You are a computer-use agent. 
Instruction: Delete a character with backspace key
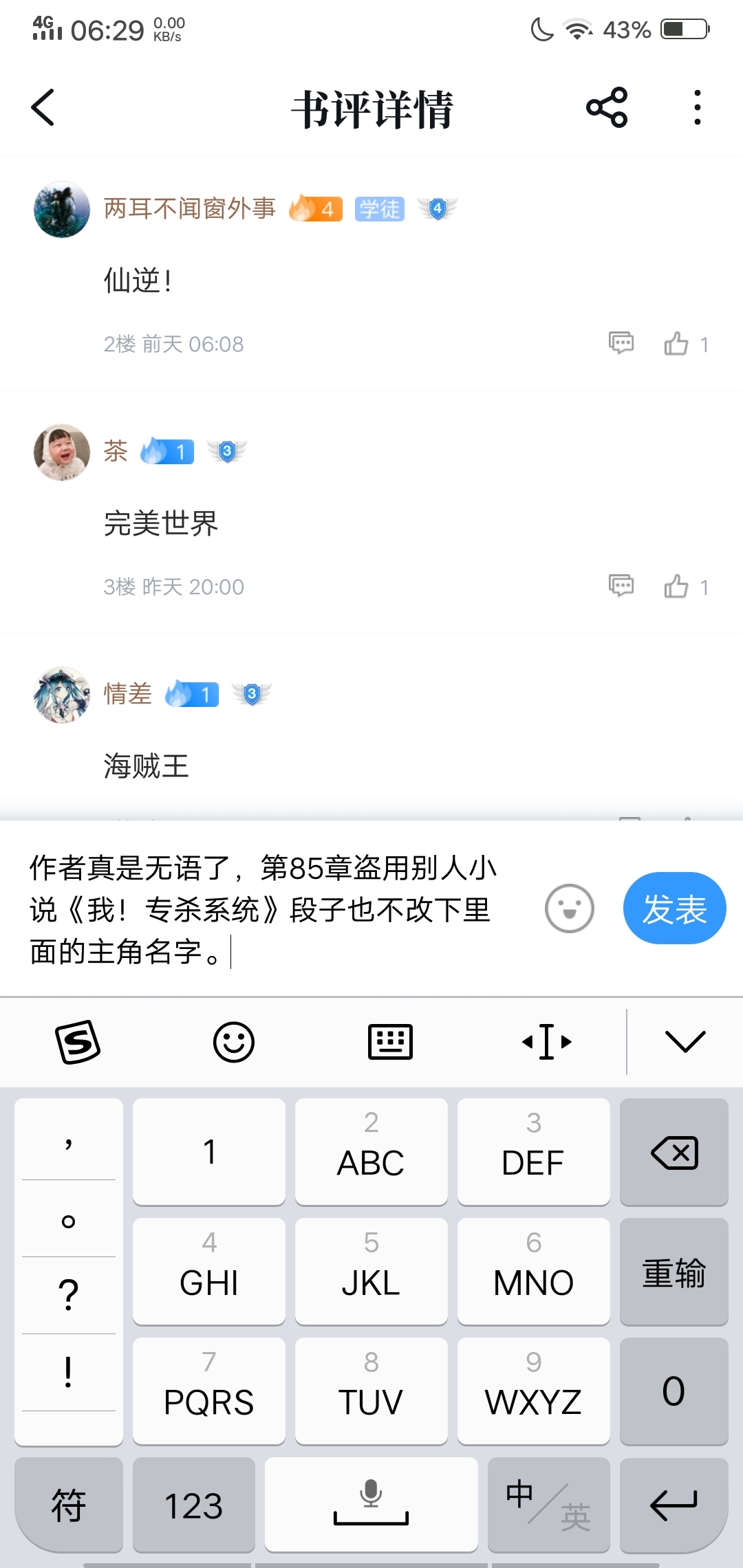674,1152
